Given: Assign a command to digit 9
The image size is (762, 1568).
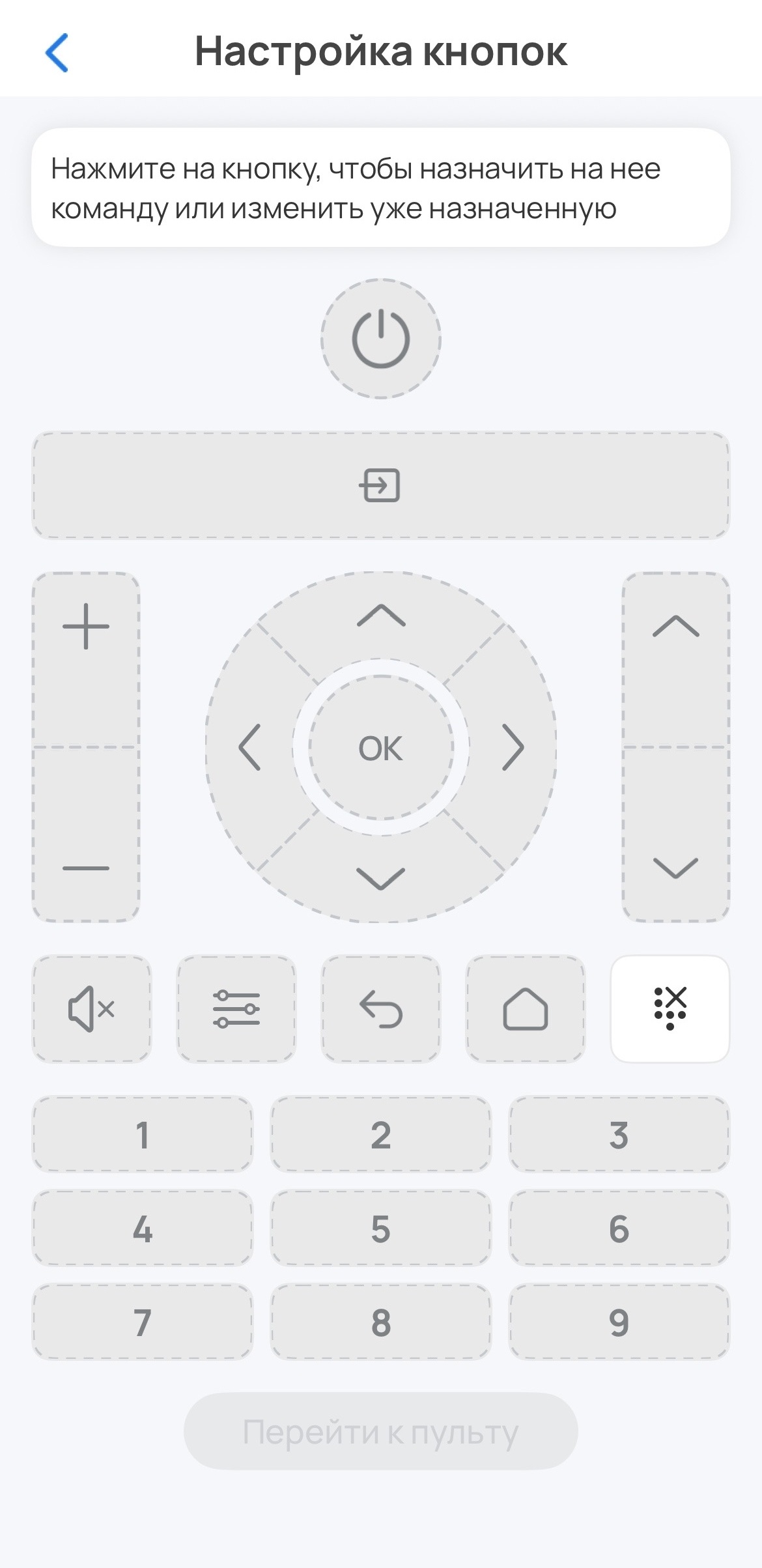Looking at the screenshot, I should (619, 1322).
